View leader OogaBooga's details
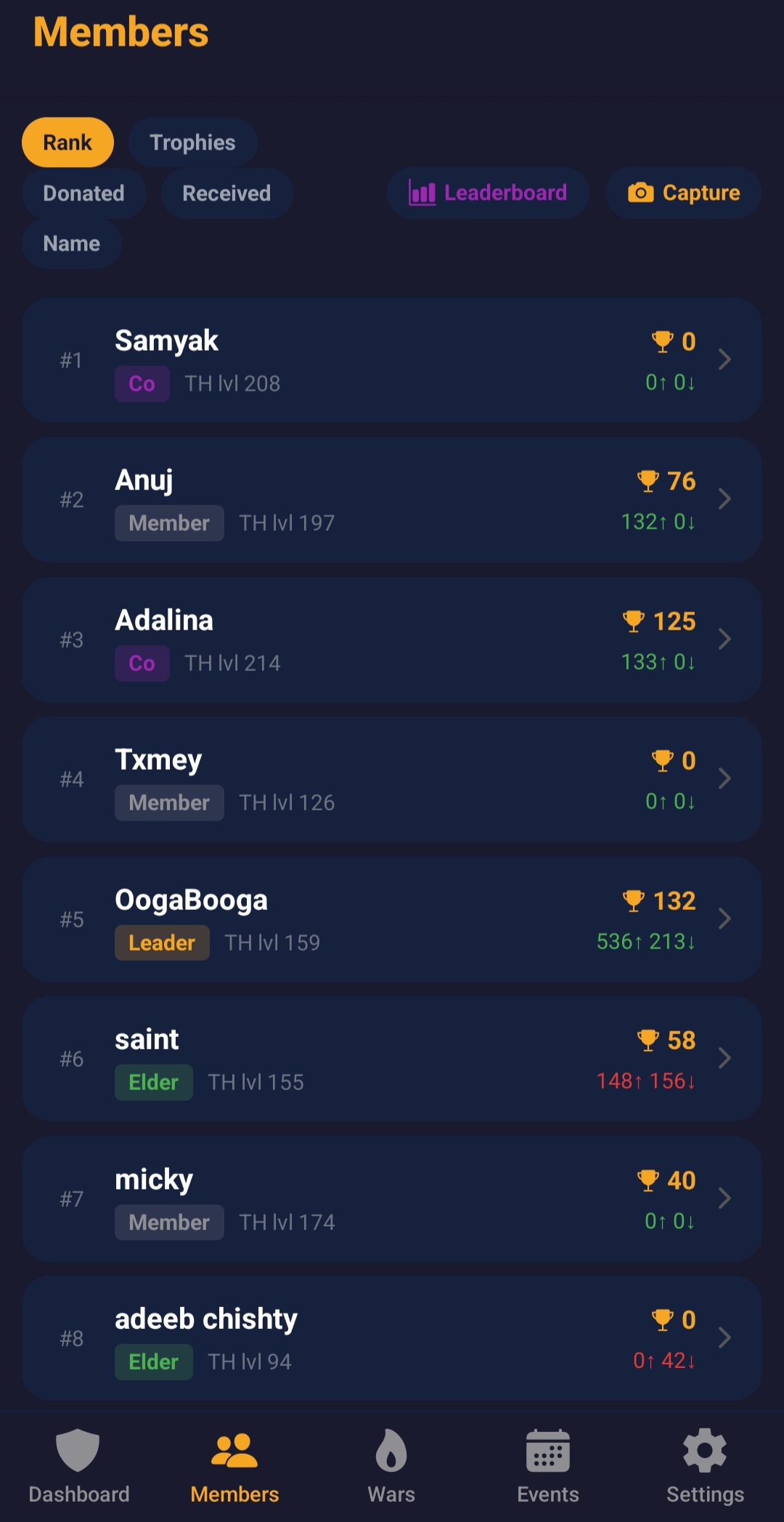 click(392, 919)
